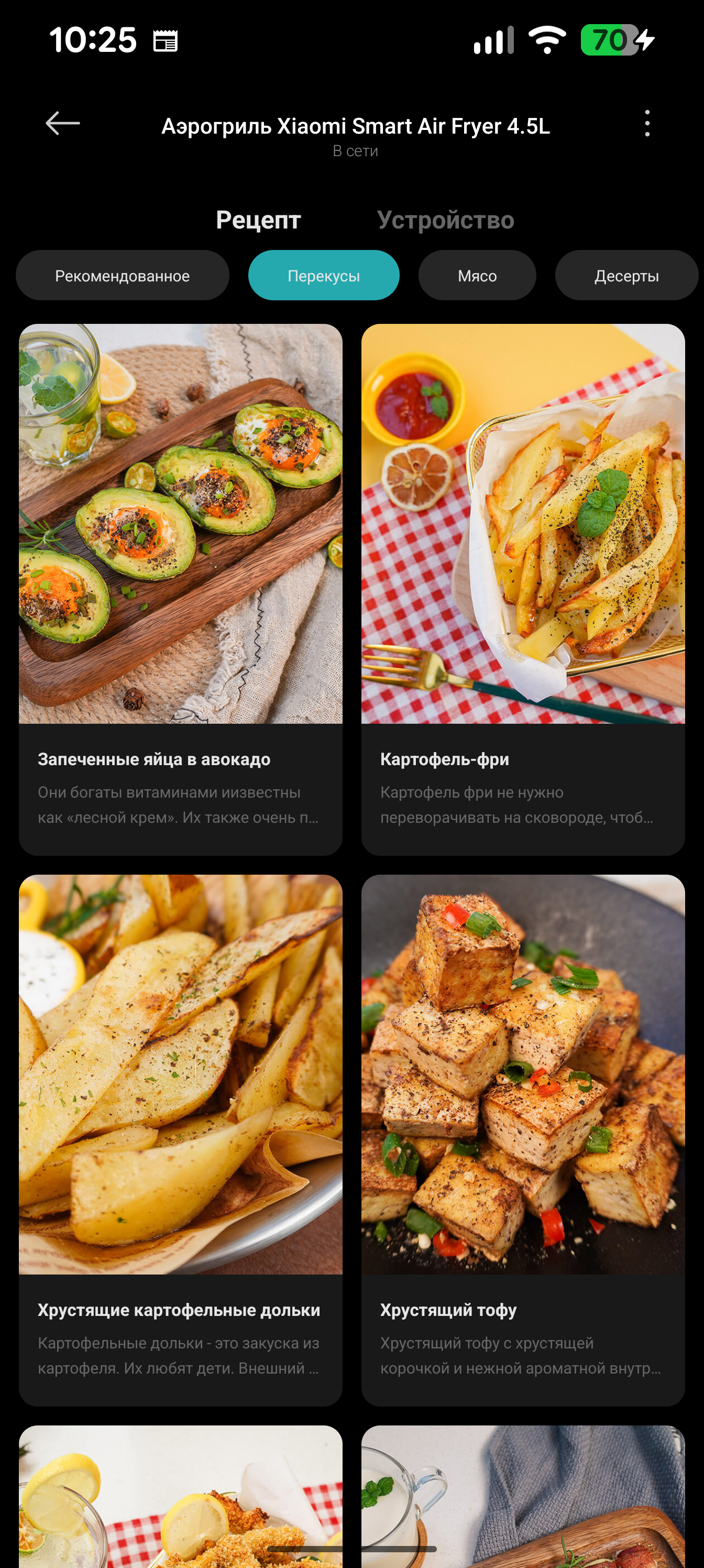View the Хрустящие картофельные дольки recipe
704x1568 pixels.
point(181,1139)
